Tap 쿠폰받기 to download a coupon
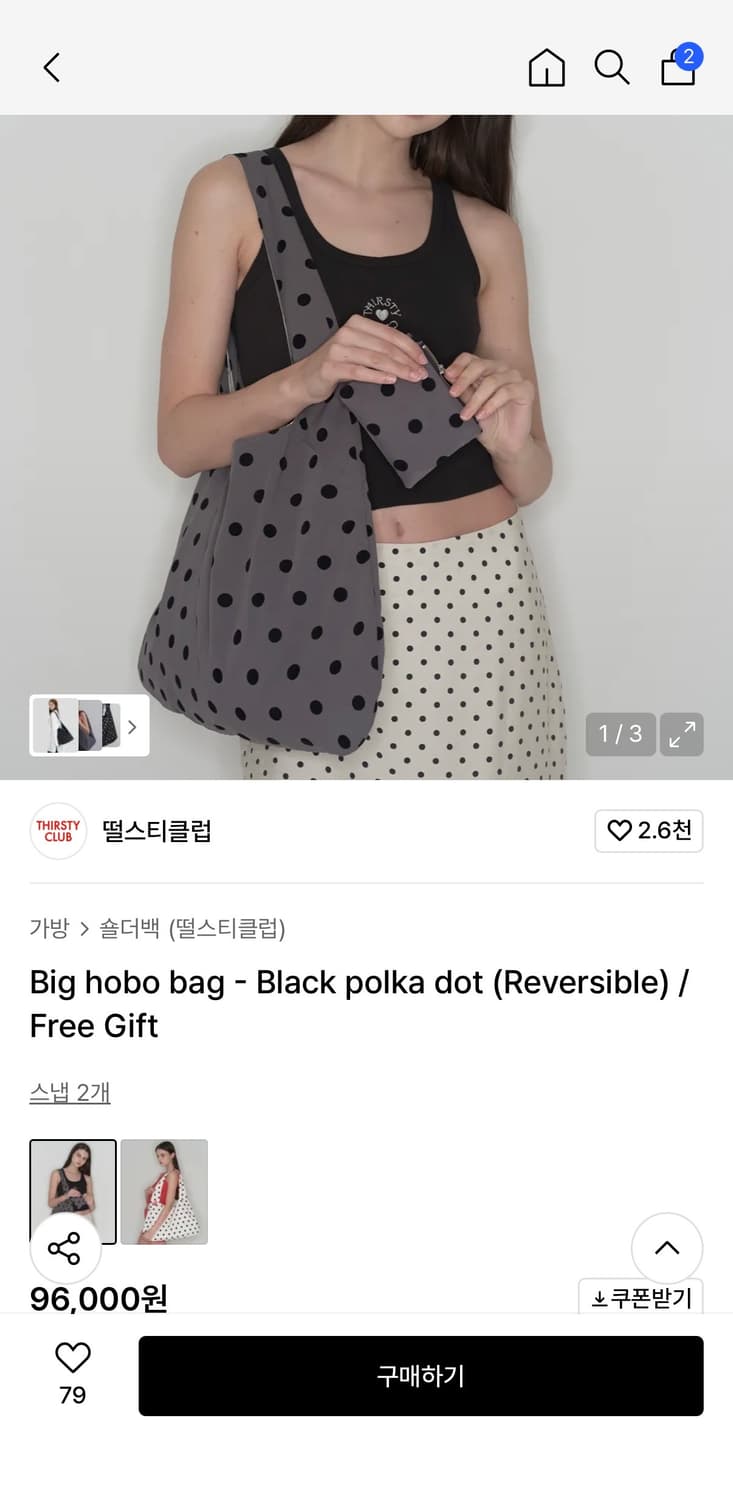The image size is (733, 1500). (640, 1298)
